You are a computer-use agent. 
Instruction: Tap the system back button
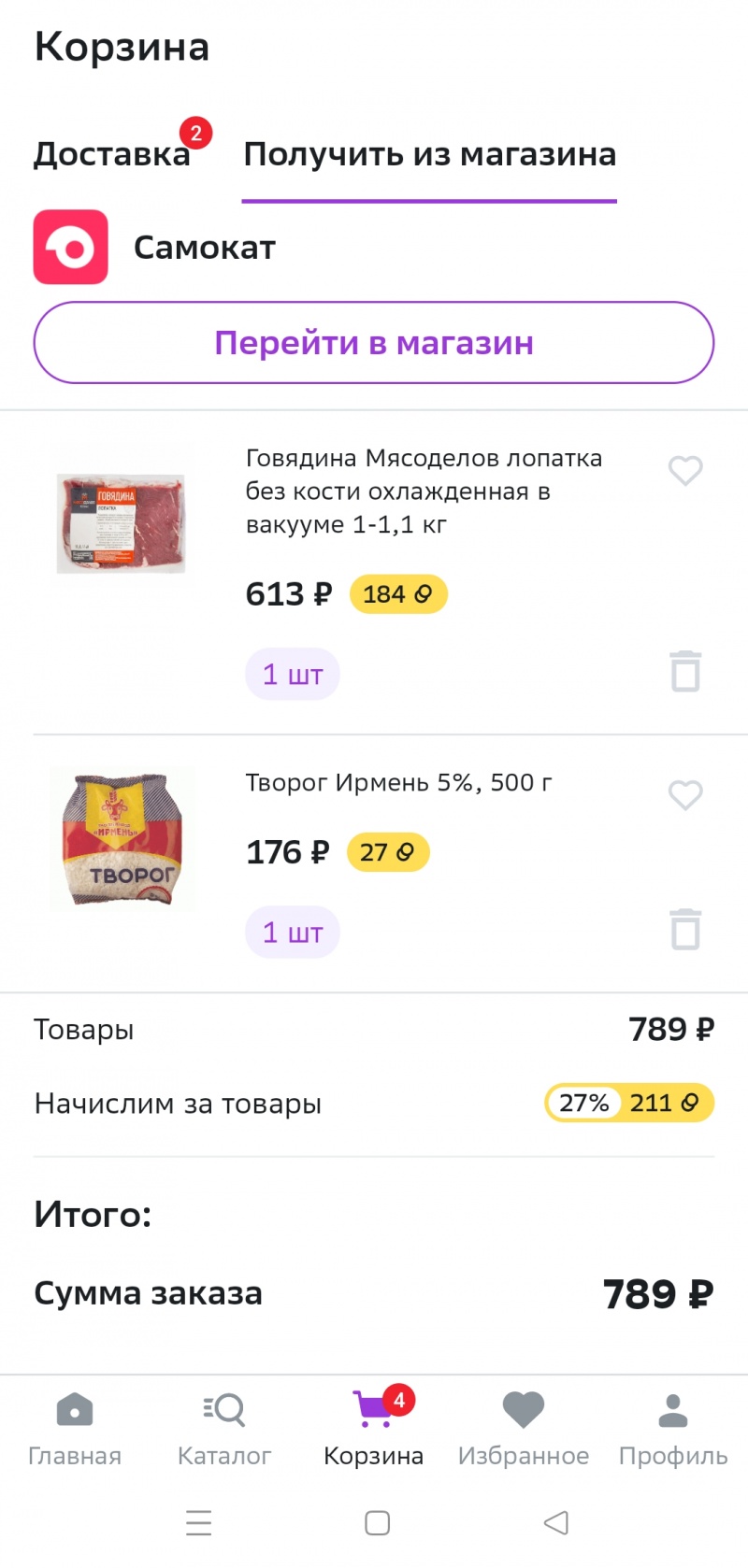(556, 1523)
